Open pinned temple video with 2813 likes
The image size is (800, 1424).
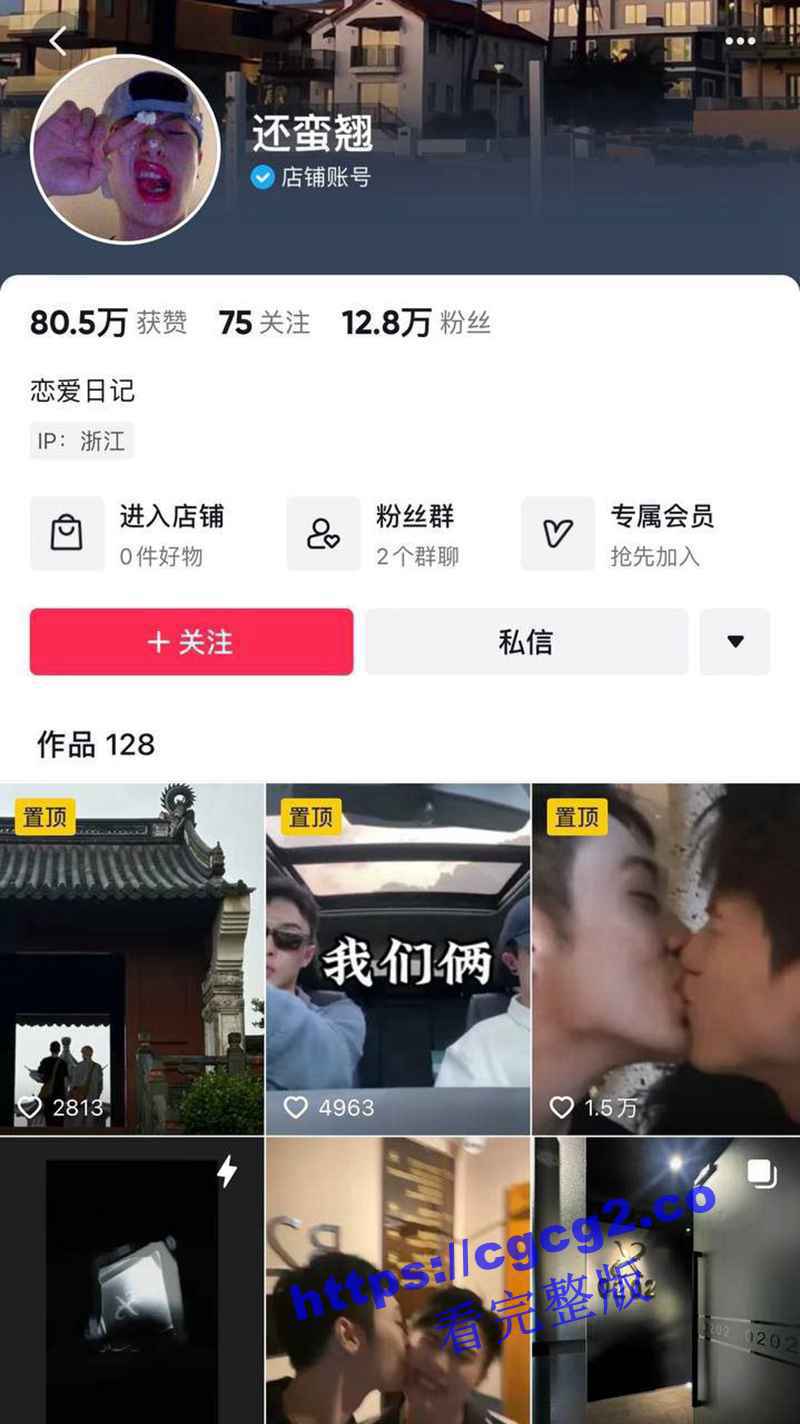point(131,958)
